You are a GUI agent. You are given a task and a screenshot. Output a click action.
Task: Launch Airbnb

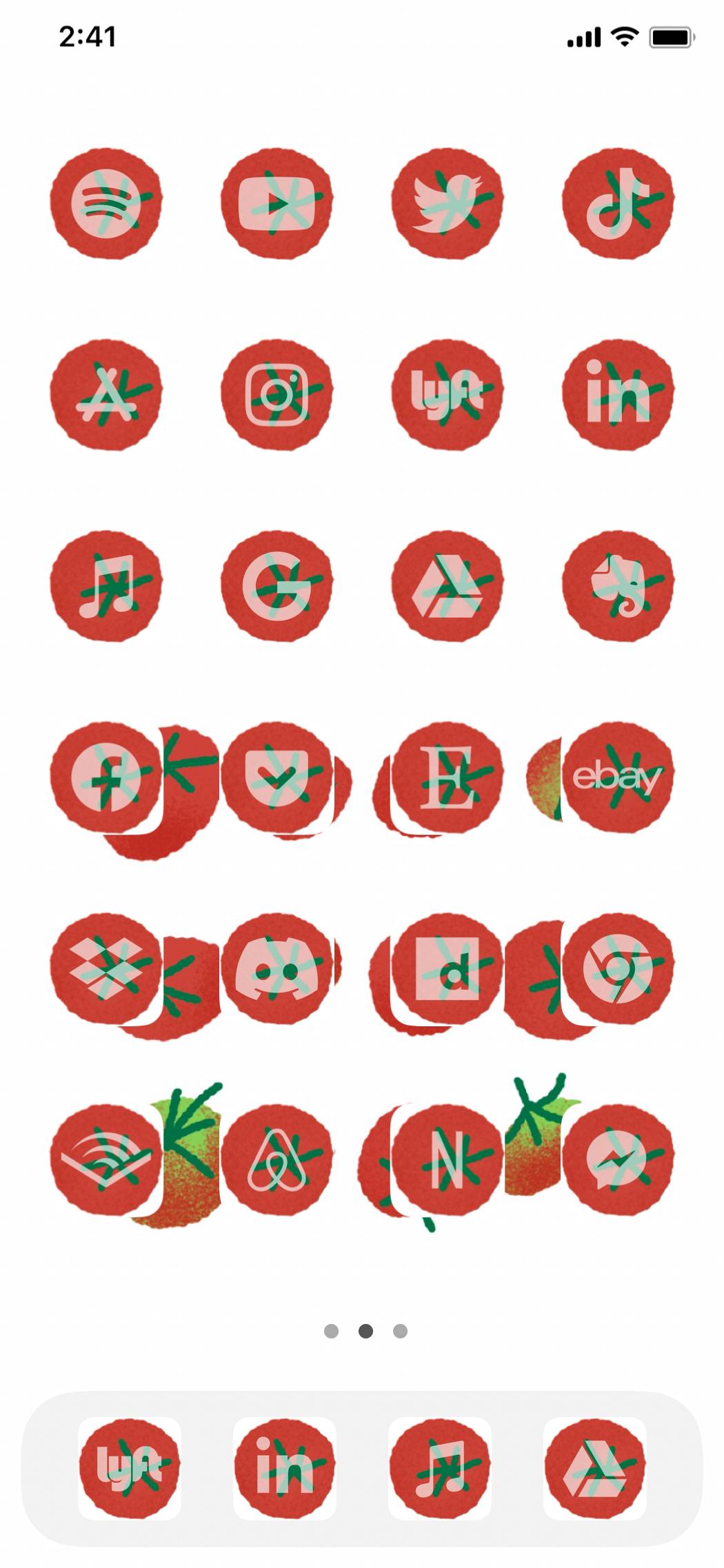[x=276, y=1160]
